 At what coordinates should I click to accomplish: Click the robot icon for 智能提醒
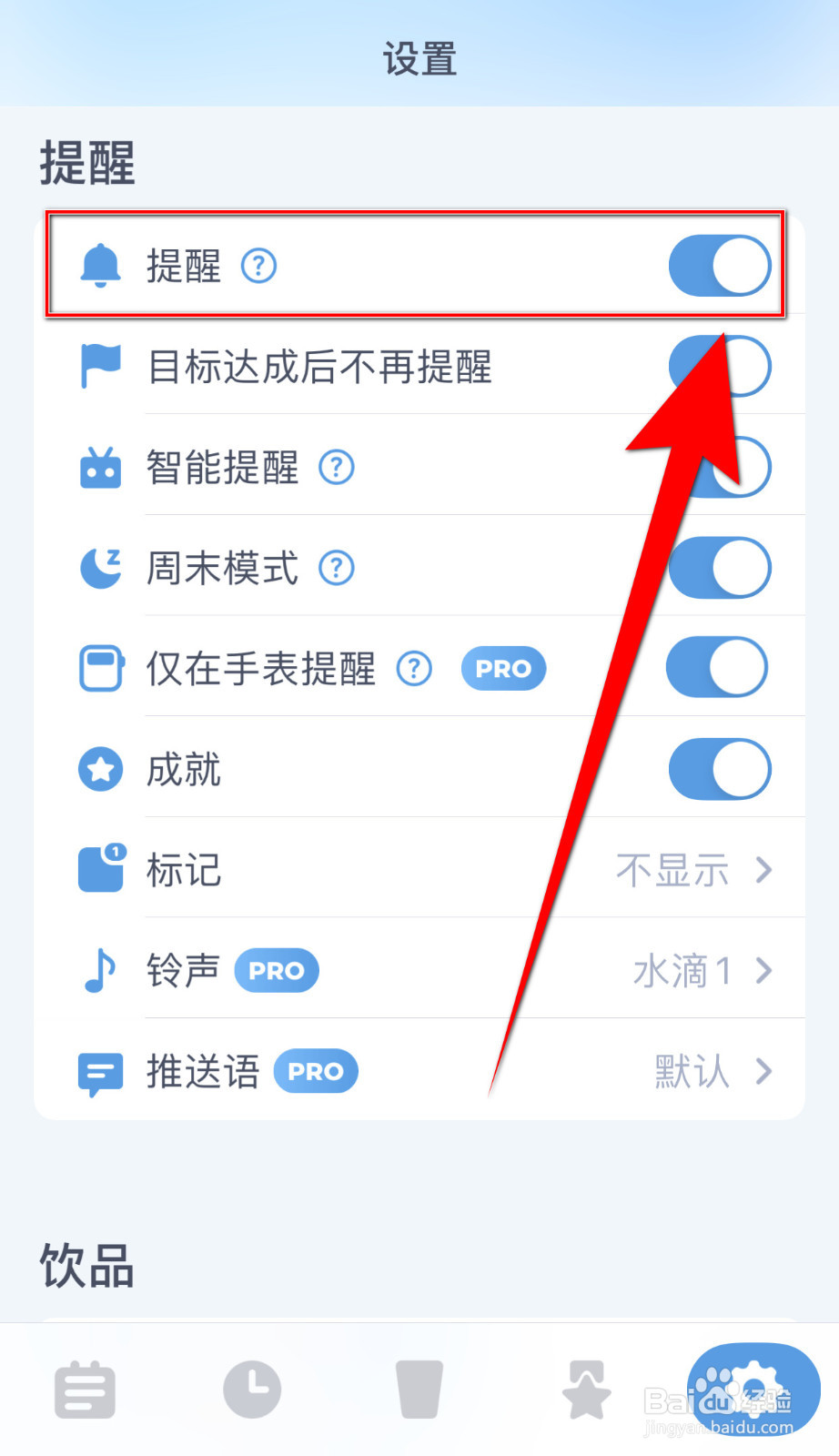coord(100,467)
